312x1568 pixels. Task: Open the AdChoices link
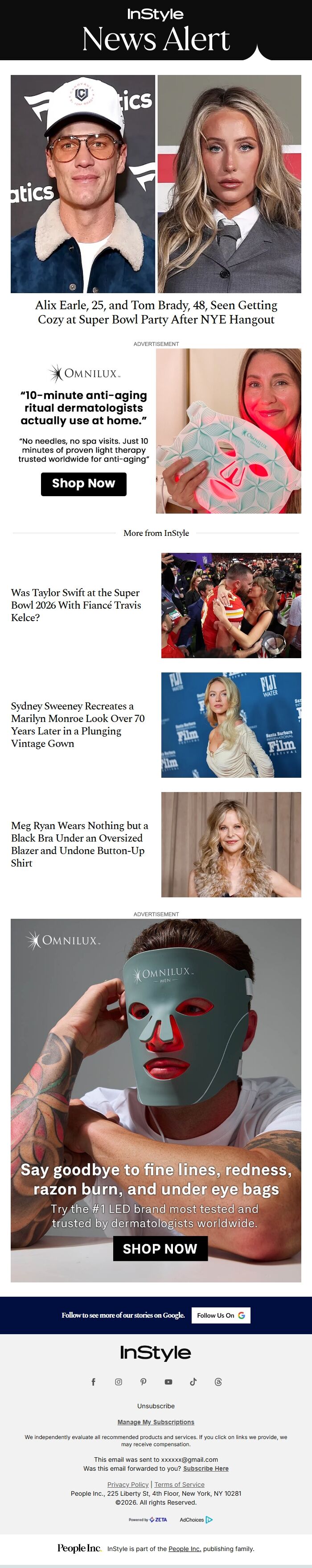196,1520
